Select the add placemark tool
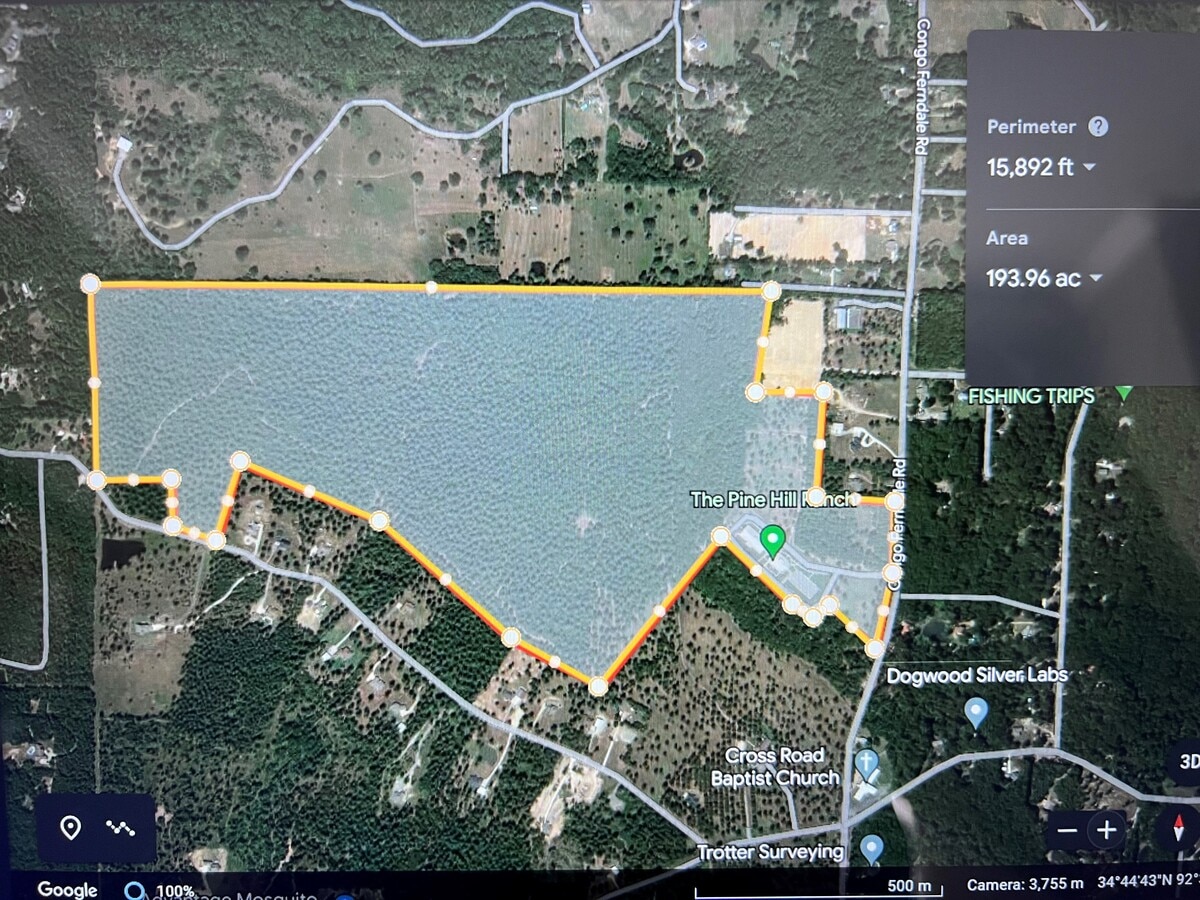1200x900 pixels. pos(70,828)
